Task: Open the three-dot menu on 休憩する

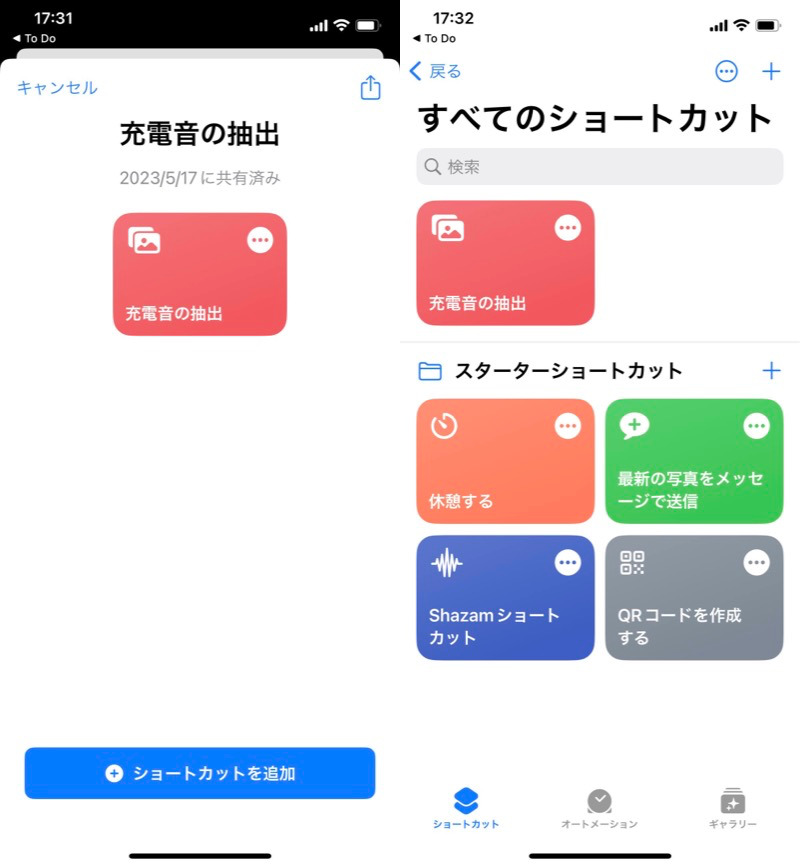Action: (568, 427)
